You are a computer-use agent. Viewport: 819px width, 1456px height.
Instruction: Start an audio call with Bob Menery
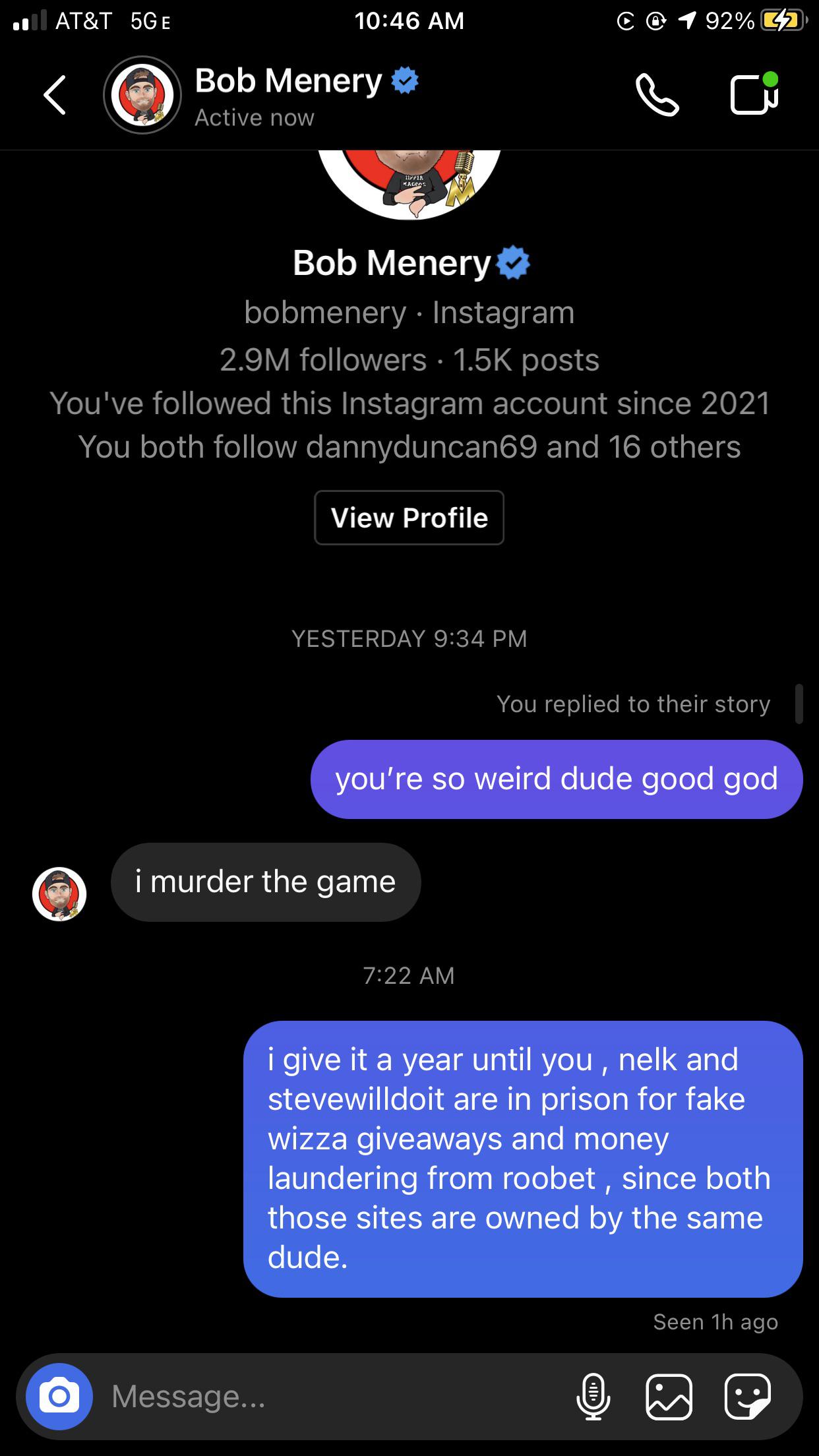coord(657,96)
